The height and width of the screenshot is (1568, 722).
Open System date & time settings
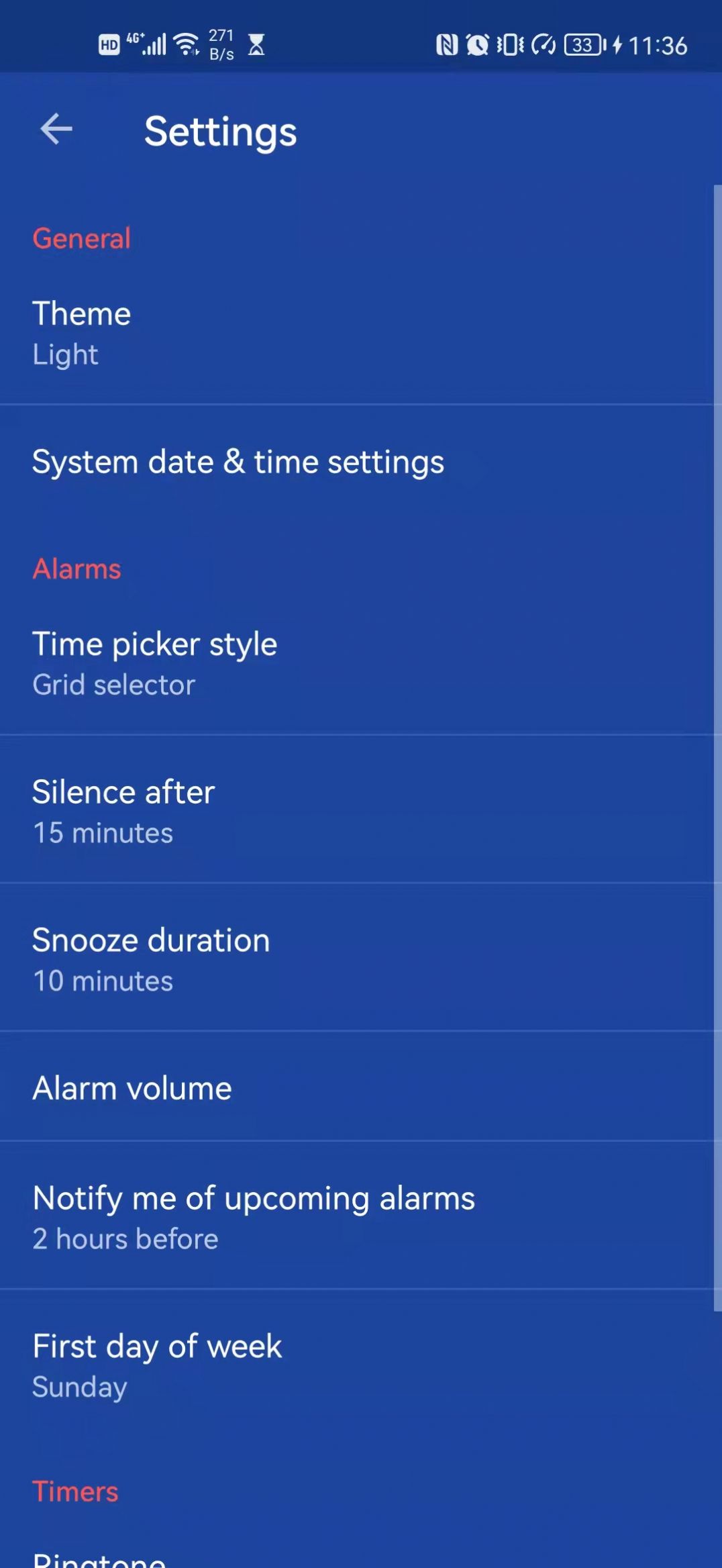point(356,462)
